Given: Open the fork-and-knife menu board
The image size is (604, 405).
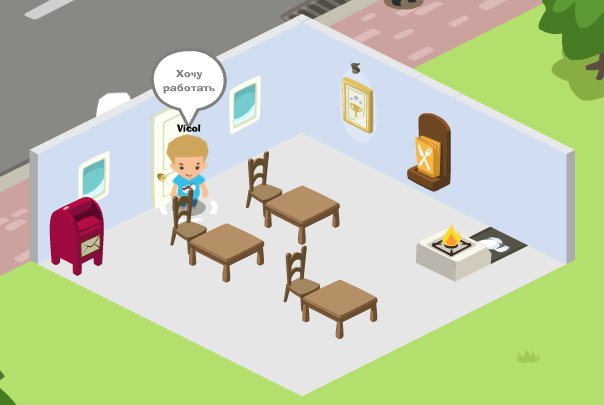Looking at the screenshot, I should (x=428, y=152).
